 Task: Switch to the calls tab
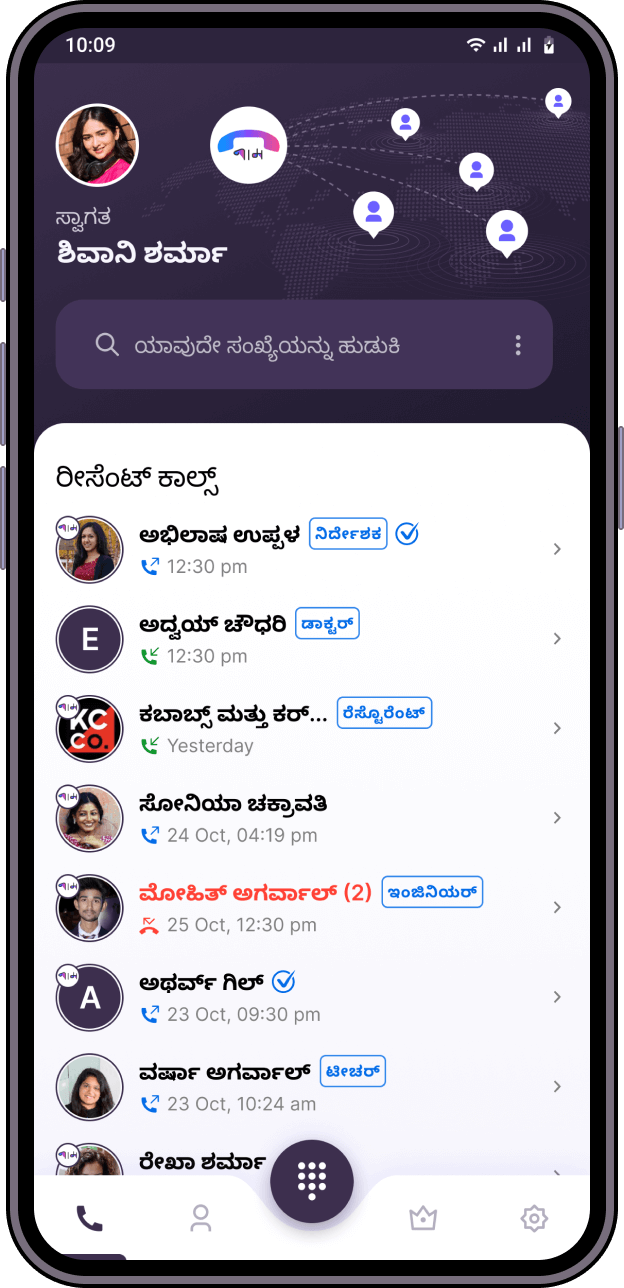tap(90, 1219)
